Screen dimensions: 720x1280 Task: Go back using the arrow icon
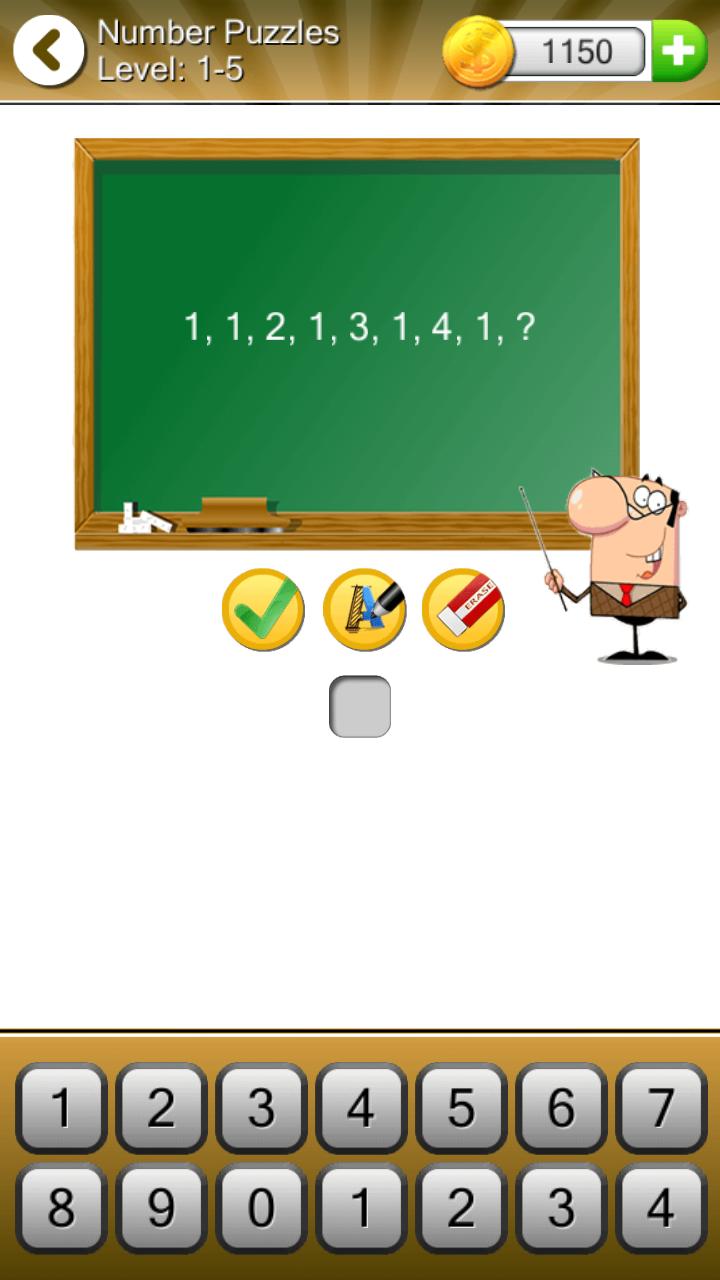[x=48, y=50]
